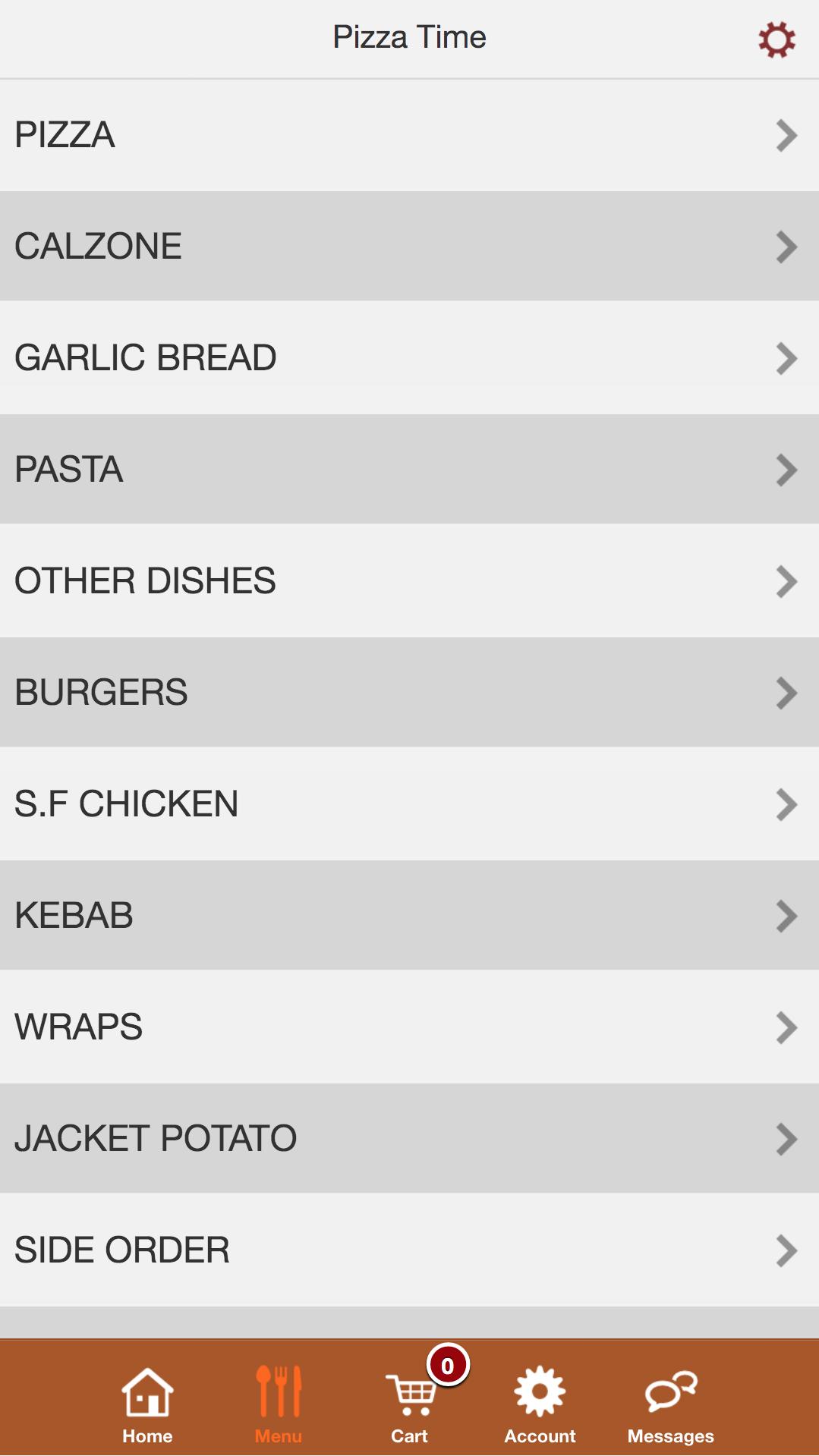Open the Messages tab
The width and height of the screenshot is (819, 1456).
(671, 1405)
